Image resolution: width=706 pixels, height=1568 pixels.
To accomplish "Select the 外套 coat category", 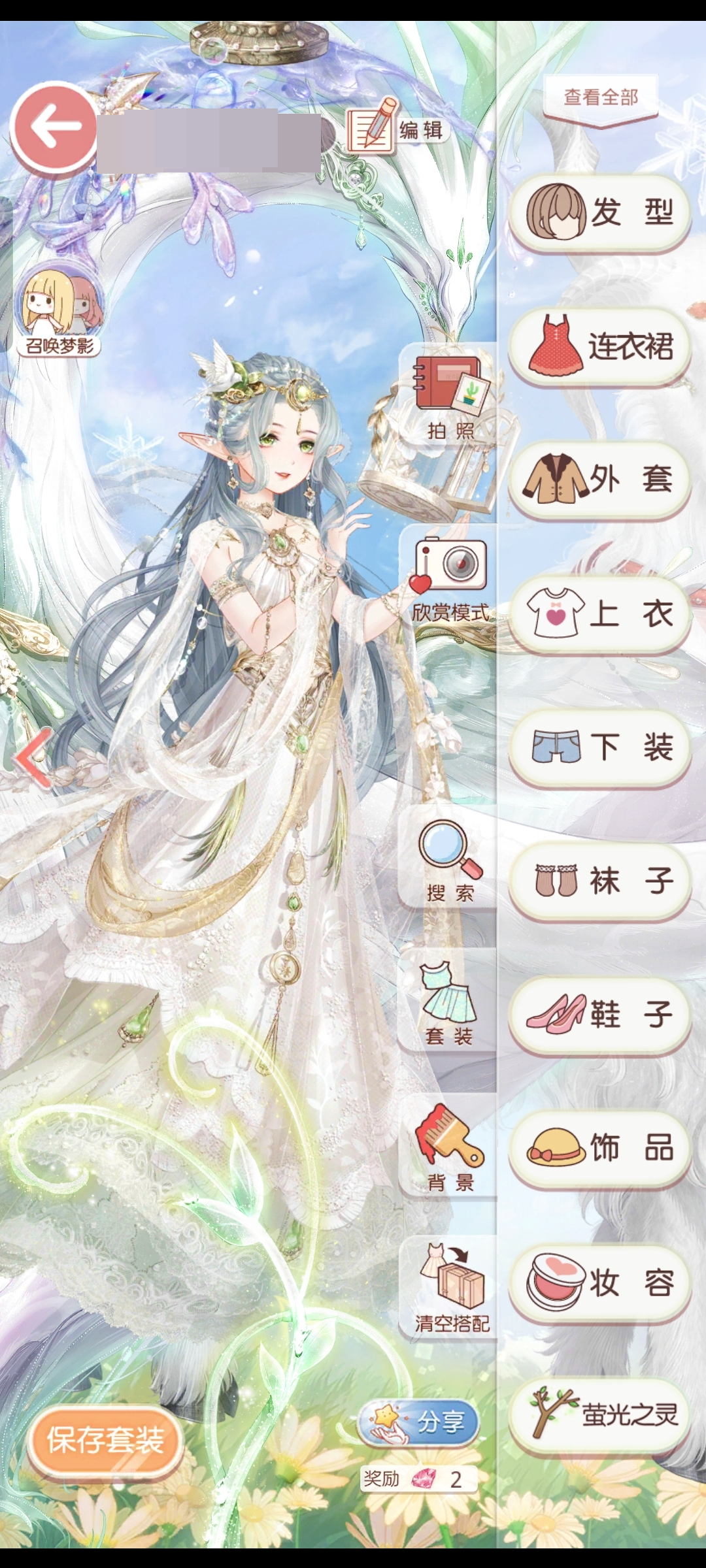I will click(x=599, y=480).
